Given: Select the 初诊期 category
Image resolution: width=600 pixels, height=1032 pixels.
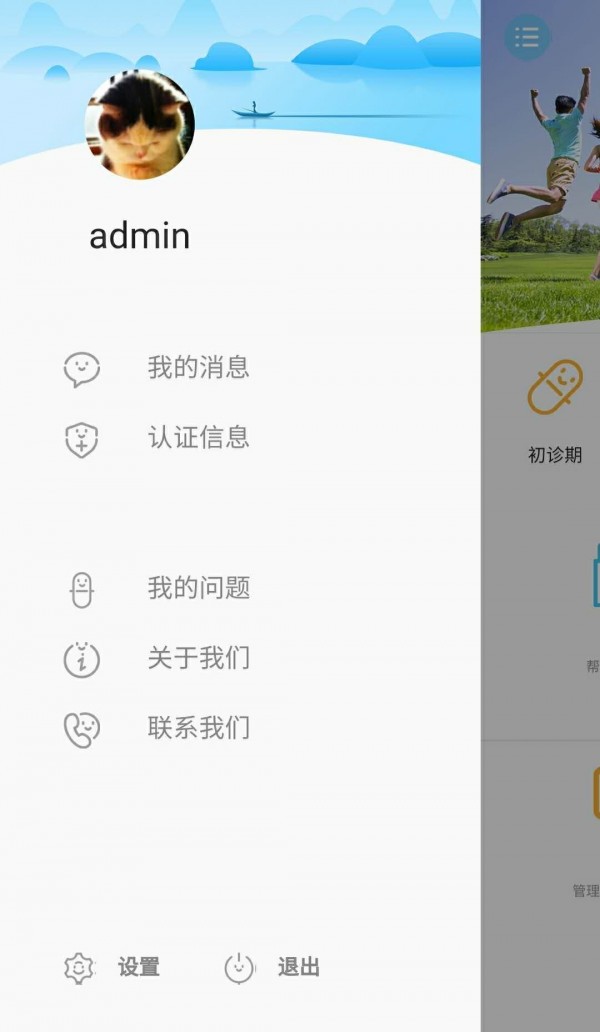Looking at the screenshot, I should (555, 412).
